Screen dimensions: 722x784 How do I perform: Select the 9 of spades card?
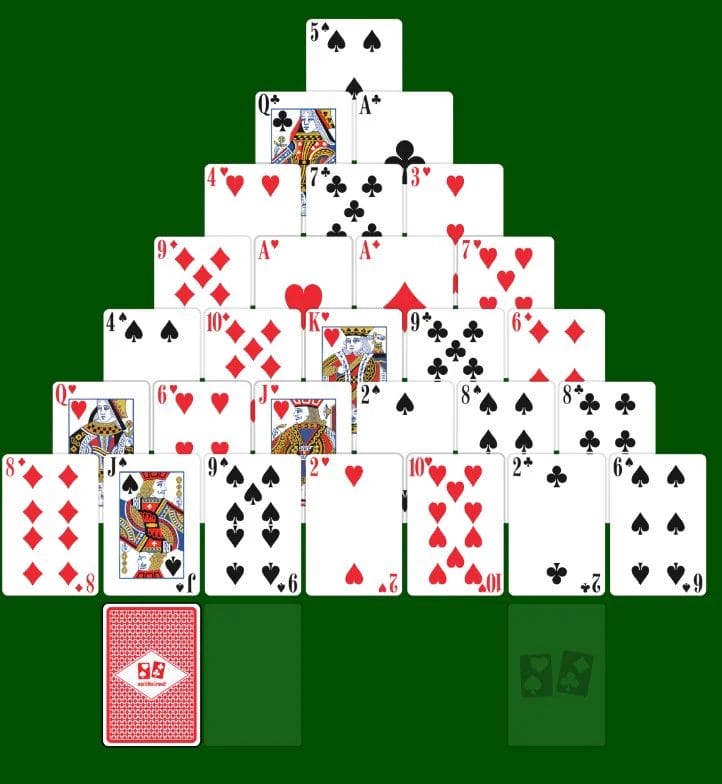[253, 525]
